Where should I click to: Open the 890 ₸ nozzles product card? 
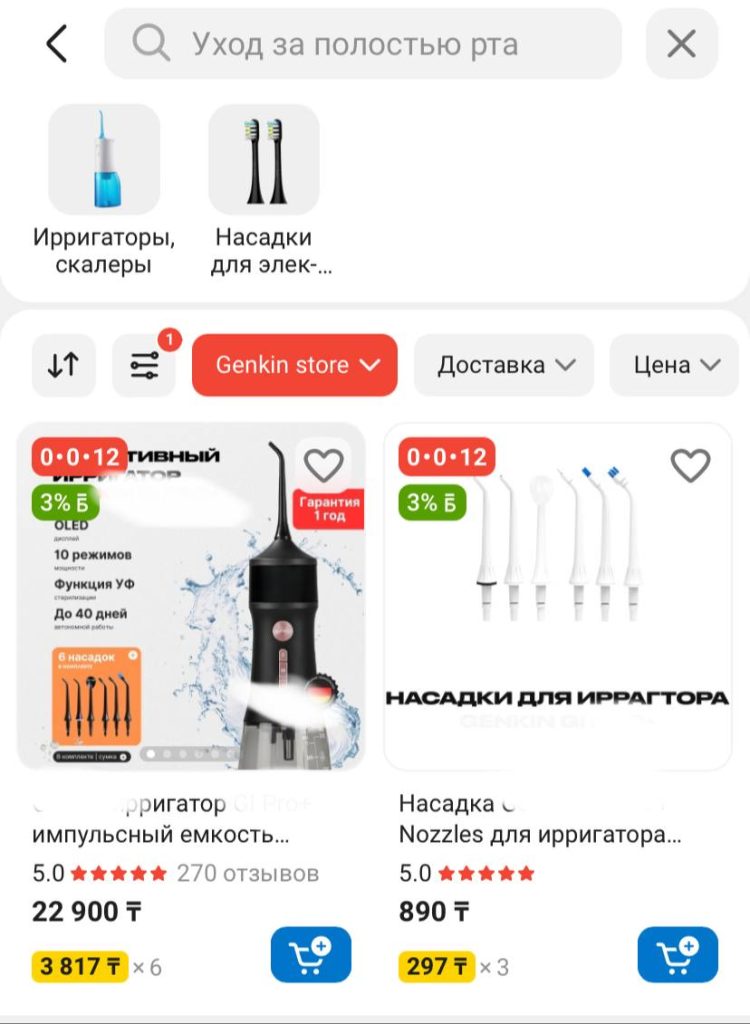pos(557,600)
